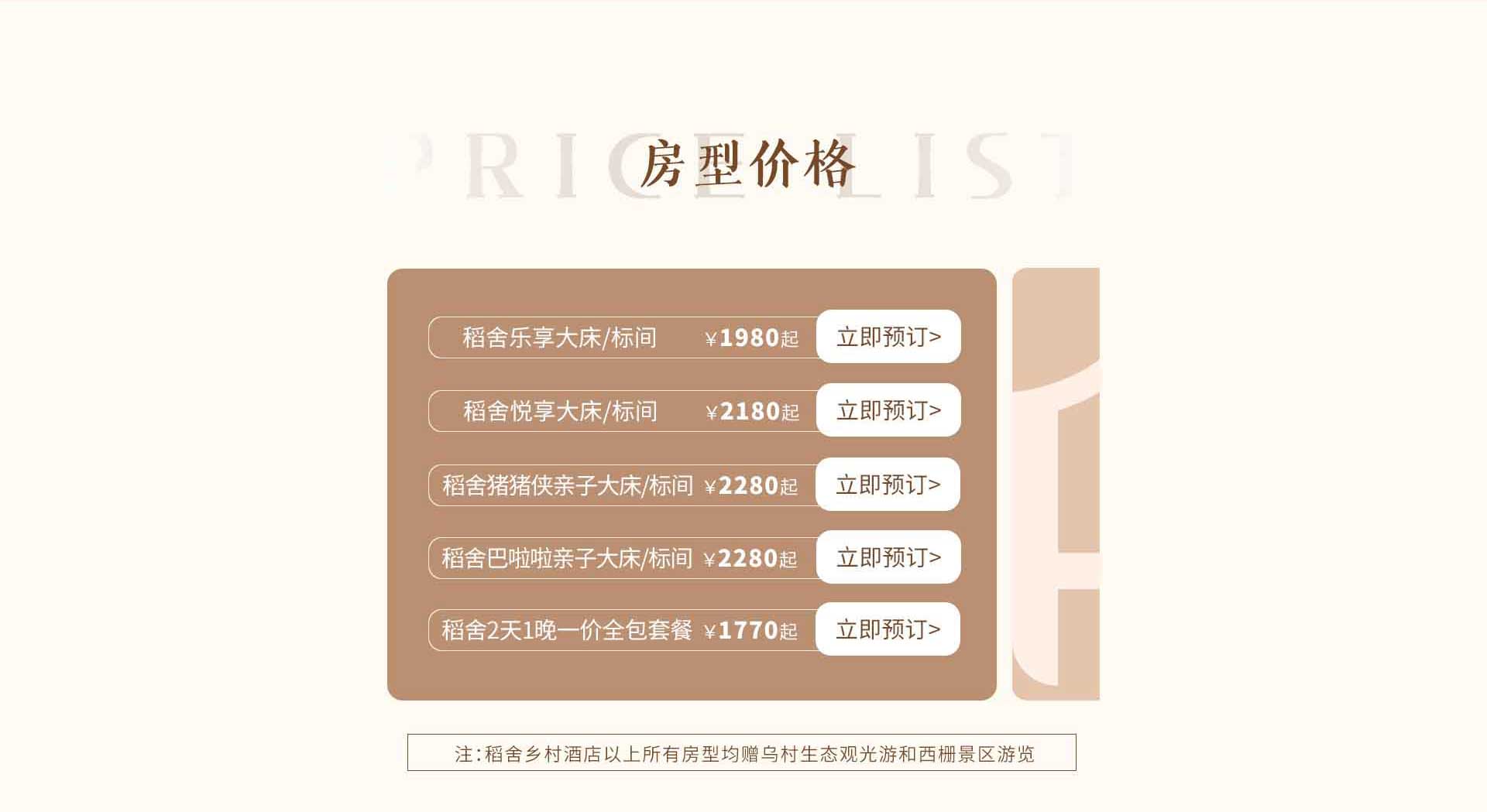Tap 立即预订 for 稻舍悦享大床/标间
Screen dimensions: 1487x812
click(888, 410)
